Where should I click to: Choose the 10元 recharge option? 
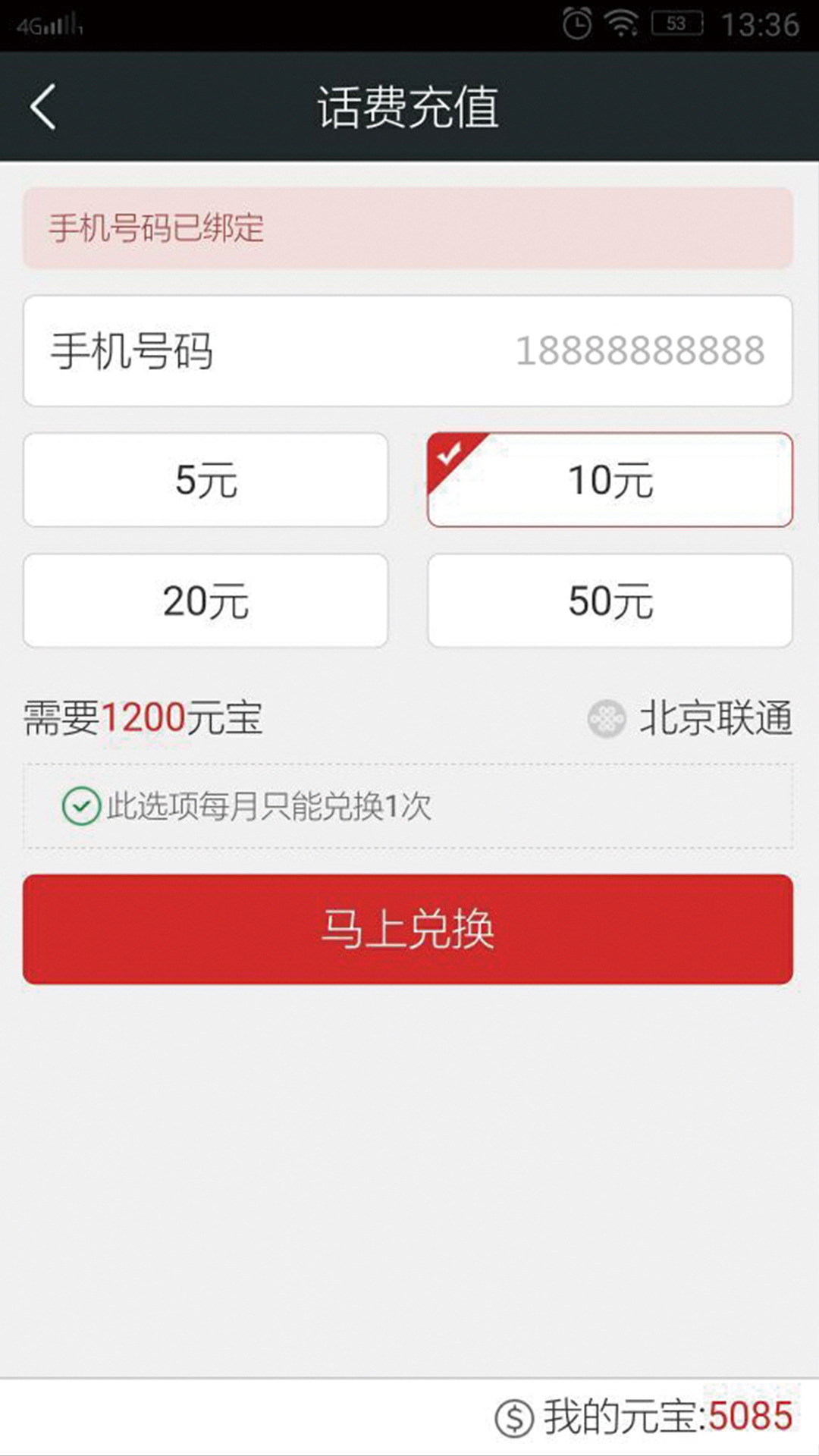[x=610, y=480]
